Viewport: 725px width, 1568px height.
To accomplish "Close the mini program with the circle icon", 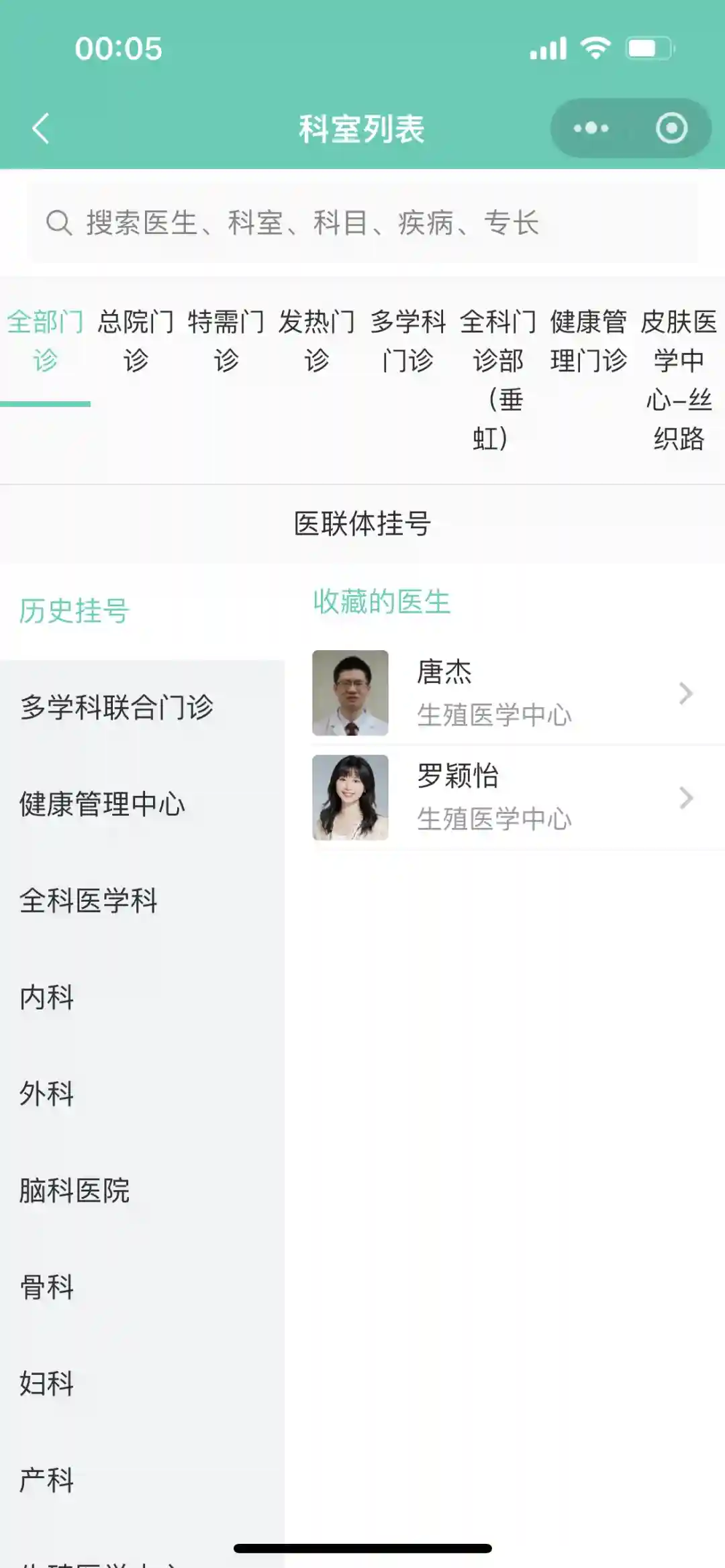I will tap(671, 128).
